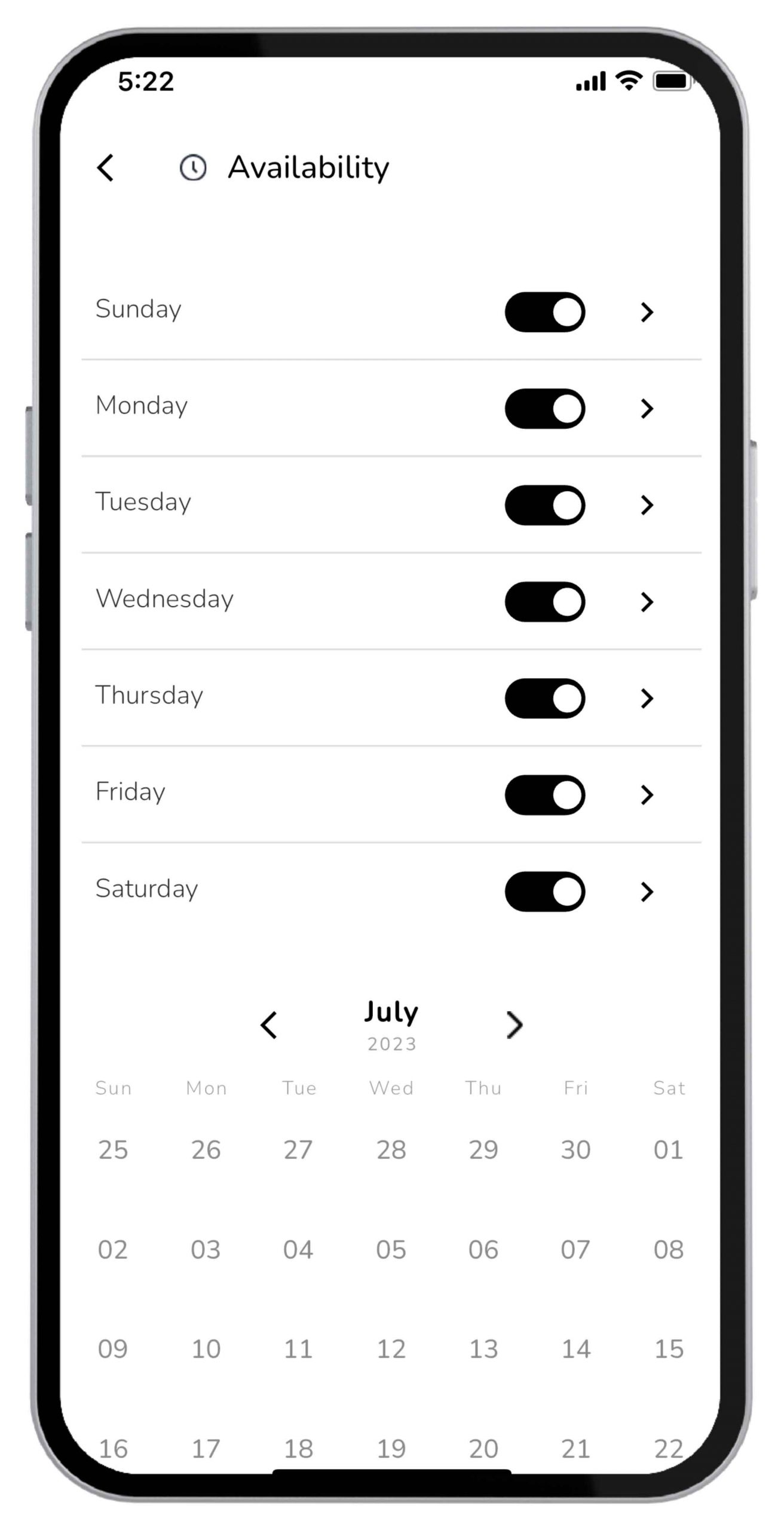784x1530 pixels.
Task: Open Sunday hours via its chevron
Action: coord(647,312)
